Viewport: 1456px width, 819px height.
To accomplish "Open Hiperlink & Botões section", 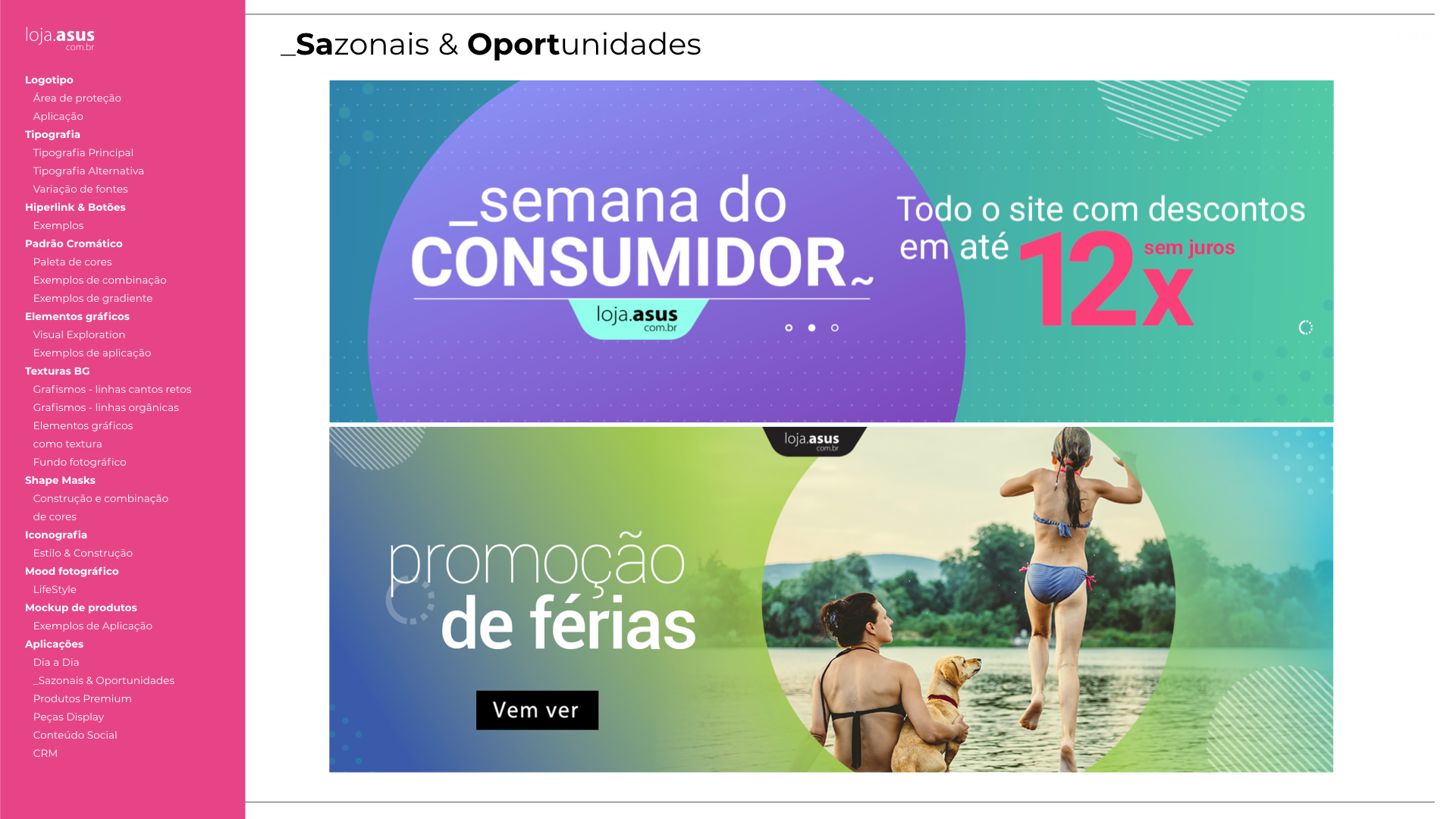I will click(x=74, y=207).
